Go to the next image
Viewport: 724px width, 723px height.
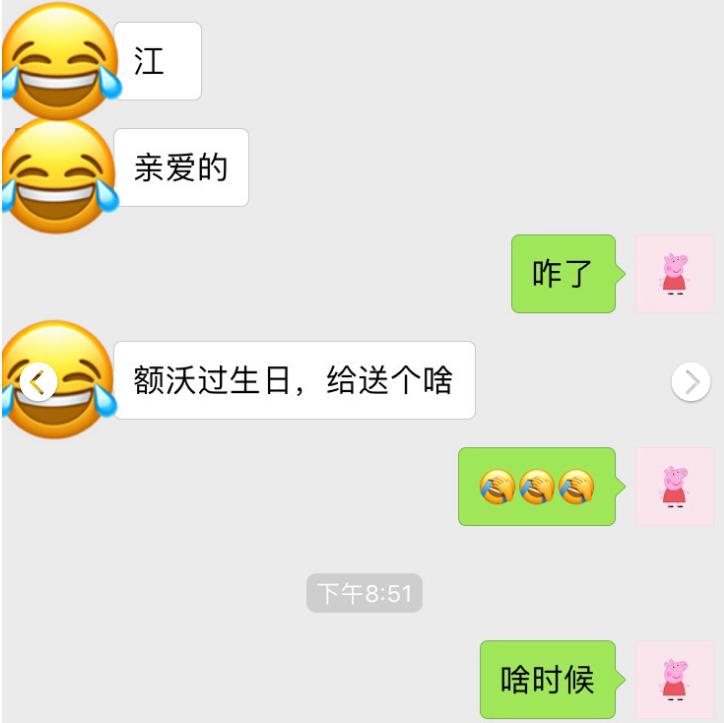click(690, 381)
